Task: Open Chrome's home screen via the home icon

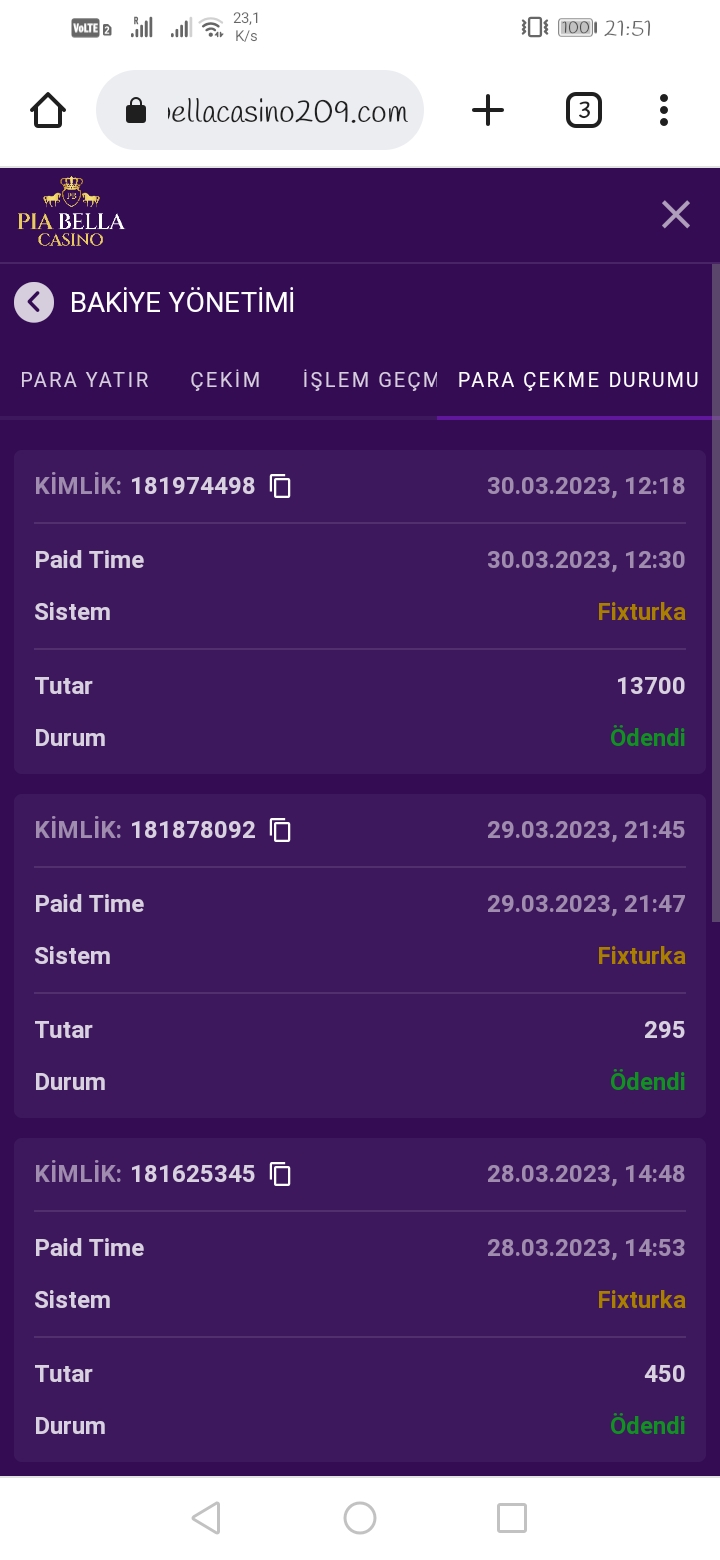Action: point(47,110)
